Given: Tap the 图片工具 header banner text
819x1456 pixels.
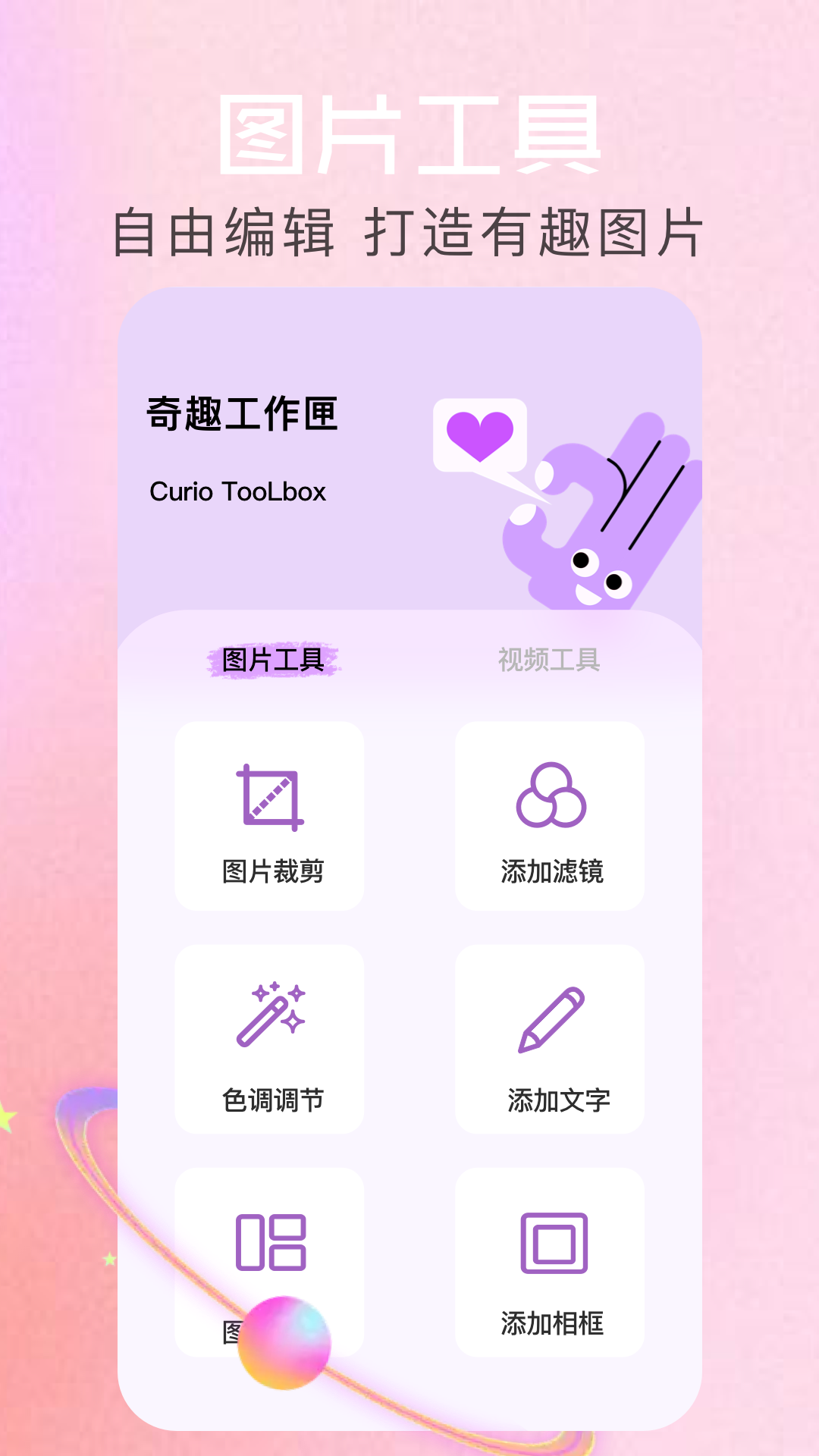Looking at the screenshot, I should (x=409, y=133).
